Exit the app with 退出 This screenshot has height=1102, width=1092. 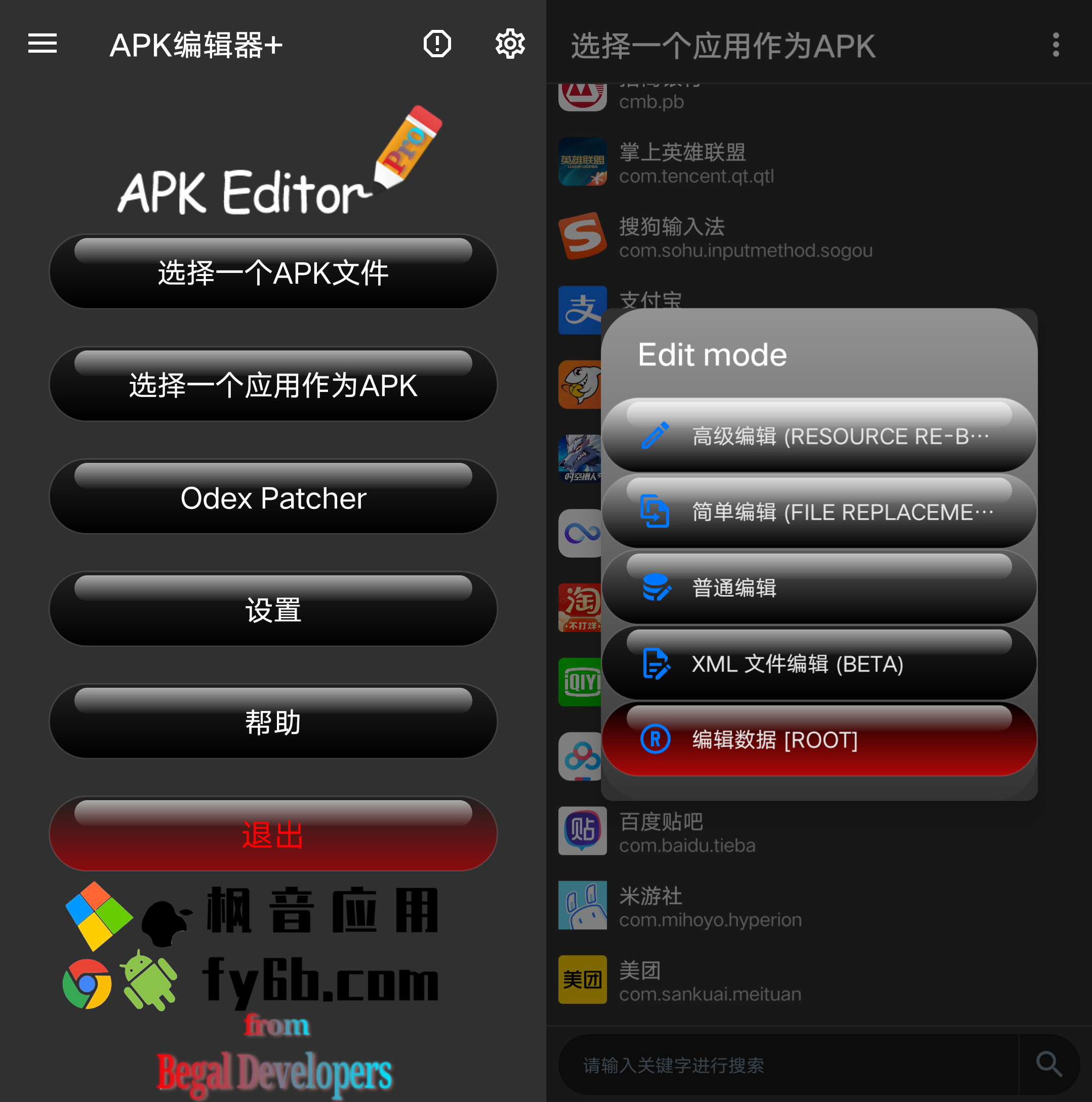tap(273, 835)
